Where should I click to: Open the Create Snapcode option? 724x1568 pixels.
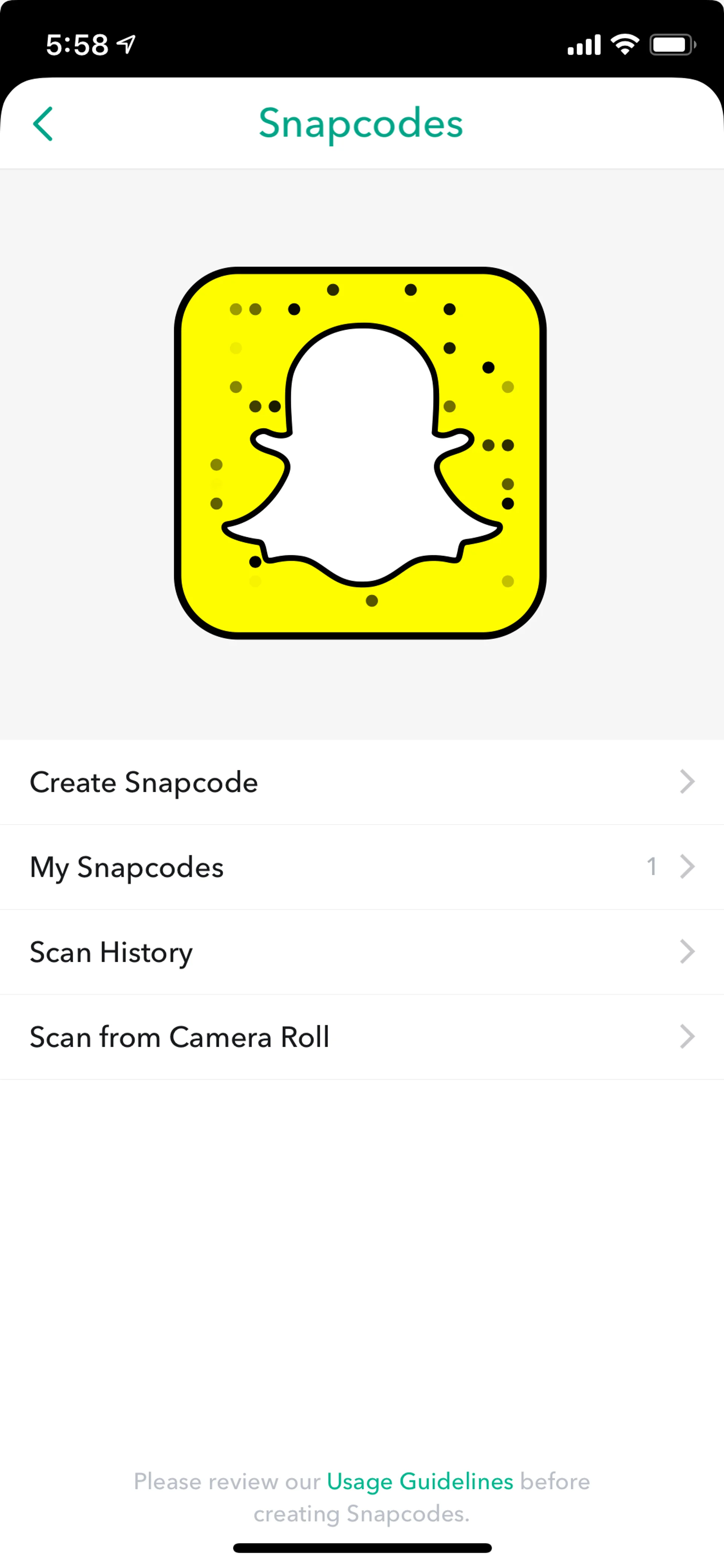(361, 782)
